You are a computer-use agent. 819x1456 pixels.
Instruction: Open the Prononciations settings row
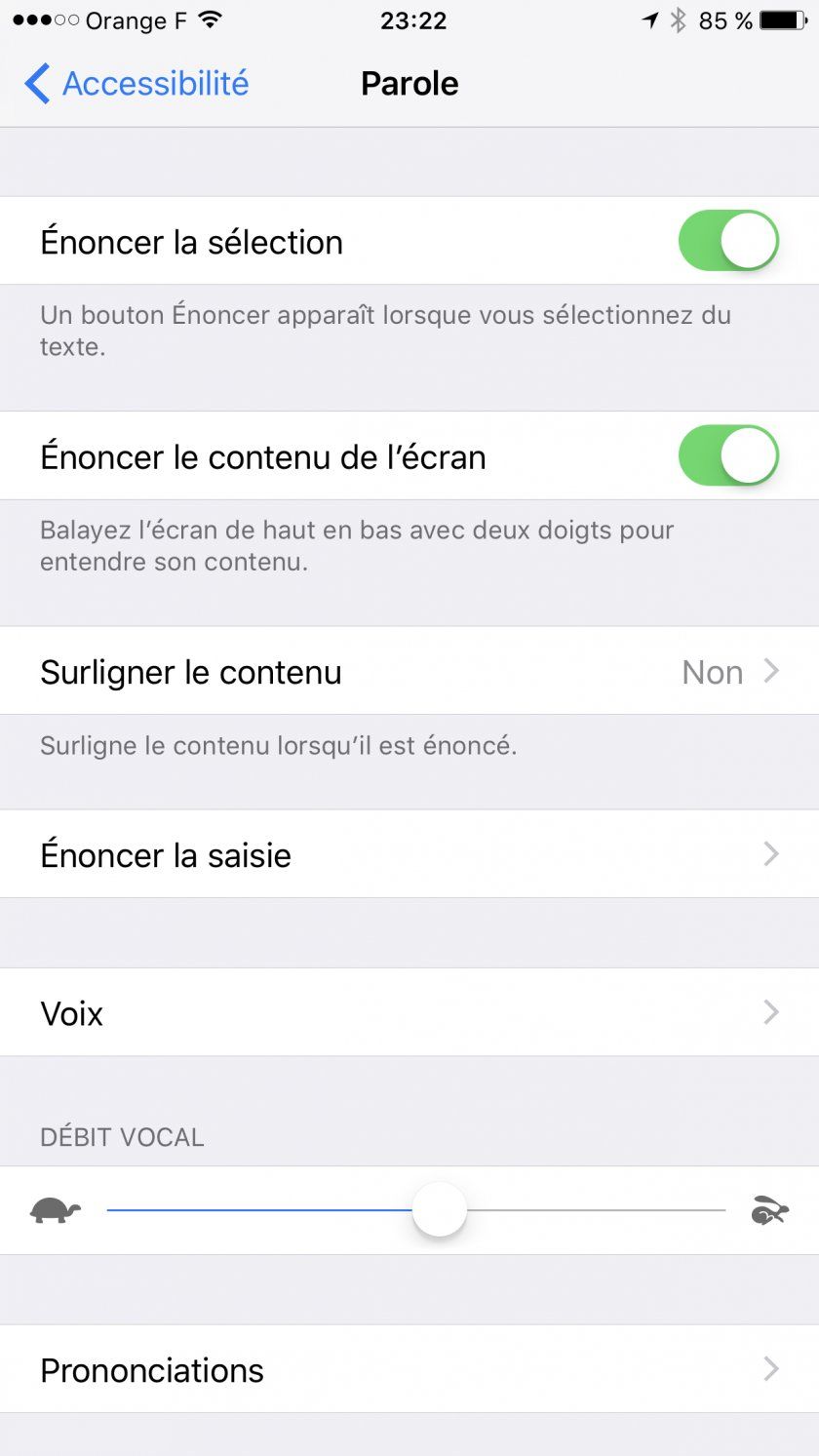[409, 1369]
